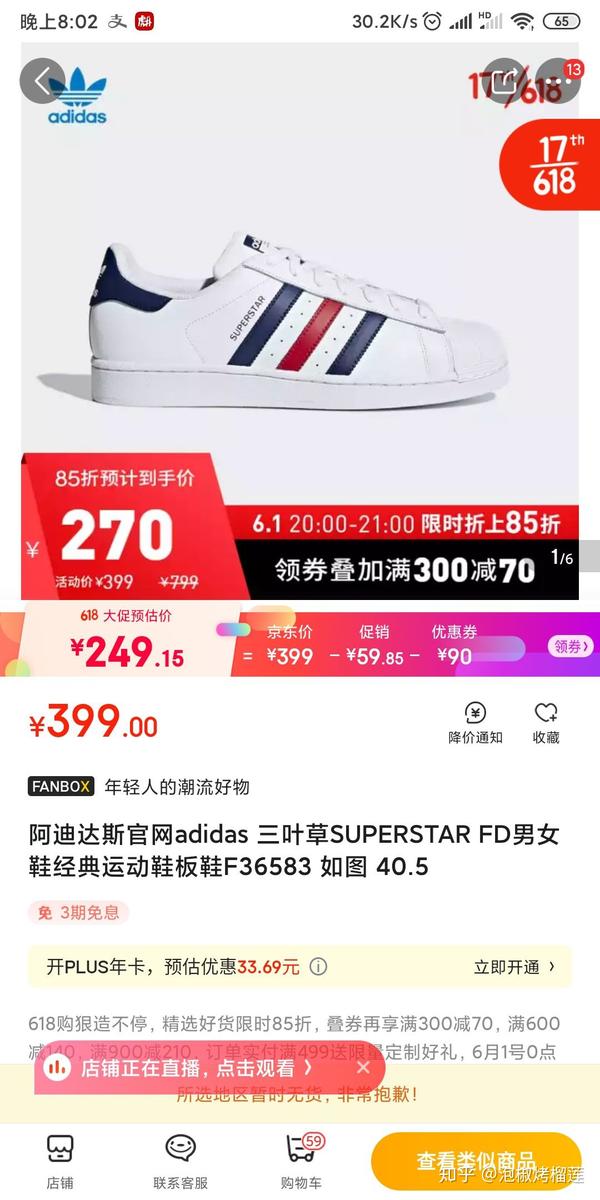Share this adidas product

505,82
